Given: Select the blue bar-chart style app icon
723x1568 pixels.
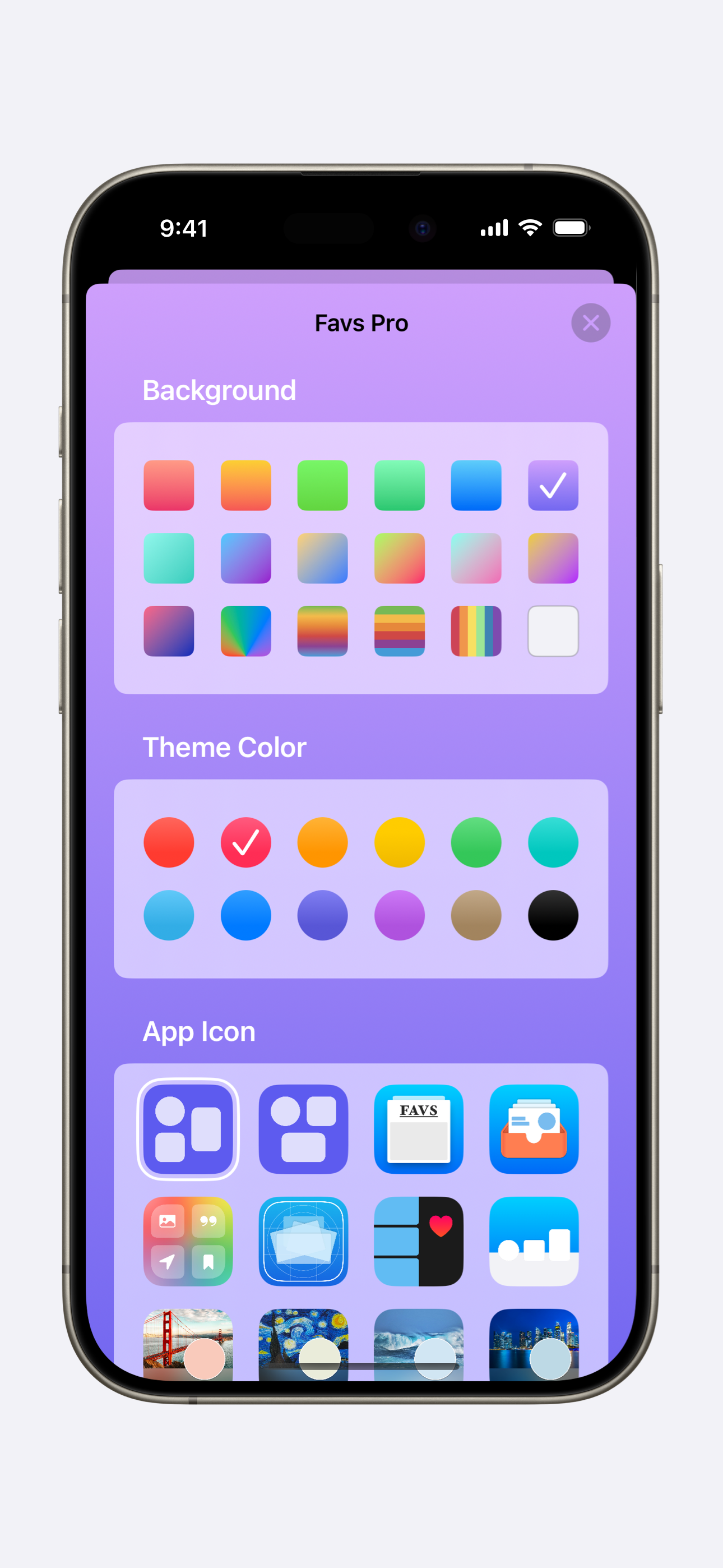Looking at the screenshot, I should point(534,1242).
